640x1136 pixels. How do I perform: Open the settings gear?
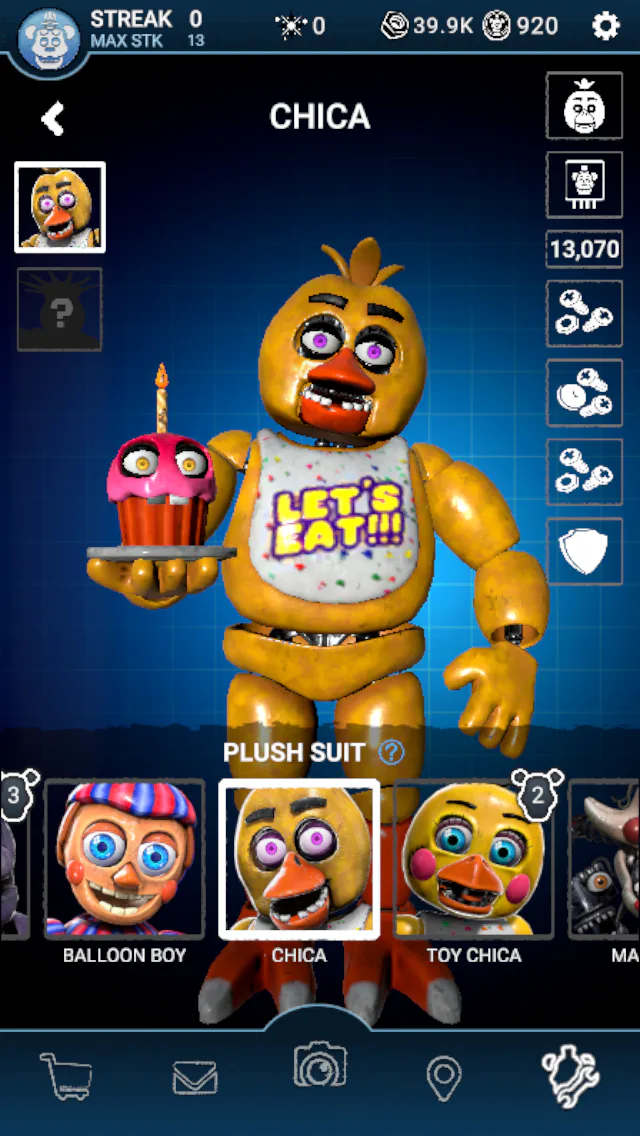click(605, 27)
